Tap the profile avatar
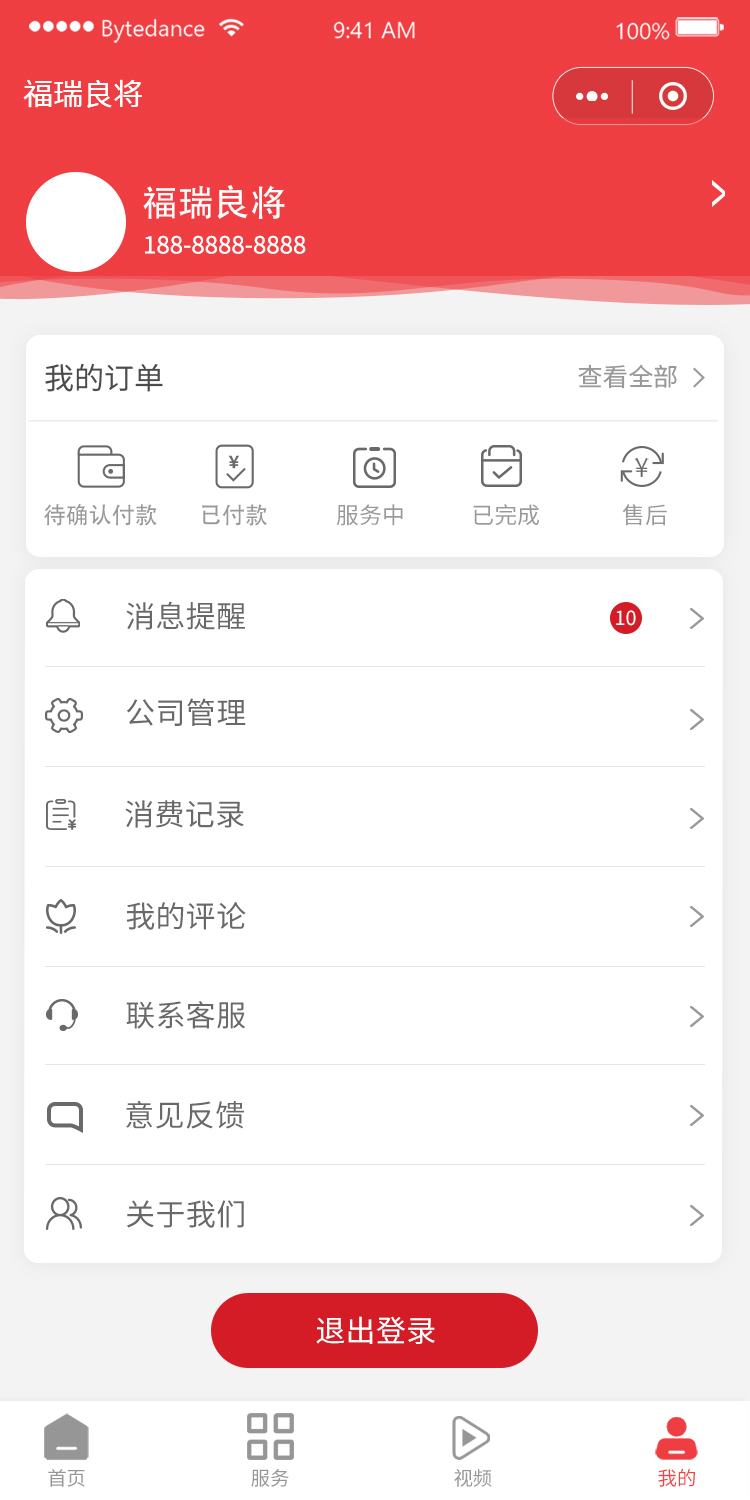 (x=76, y=222)
